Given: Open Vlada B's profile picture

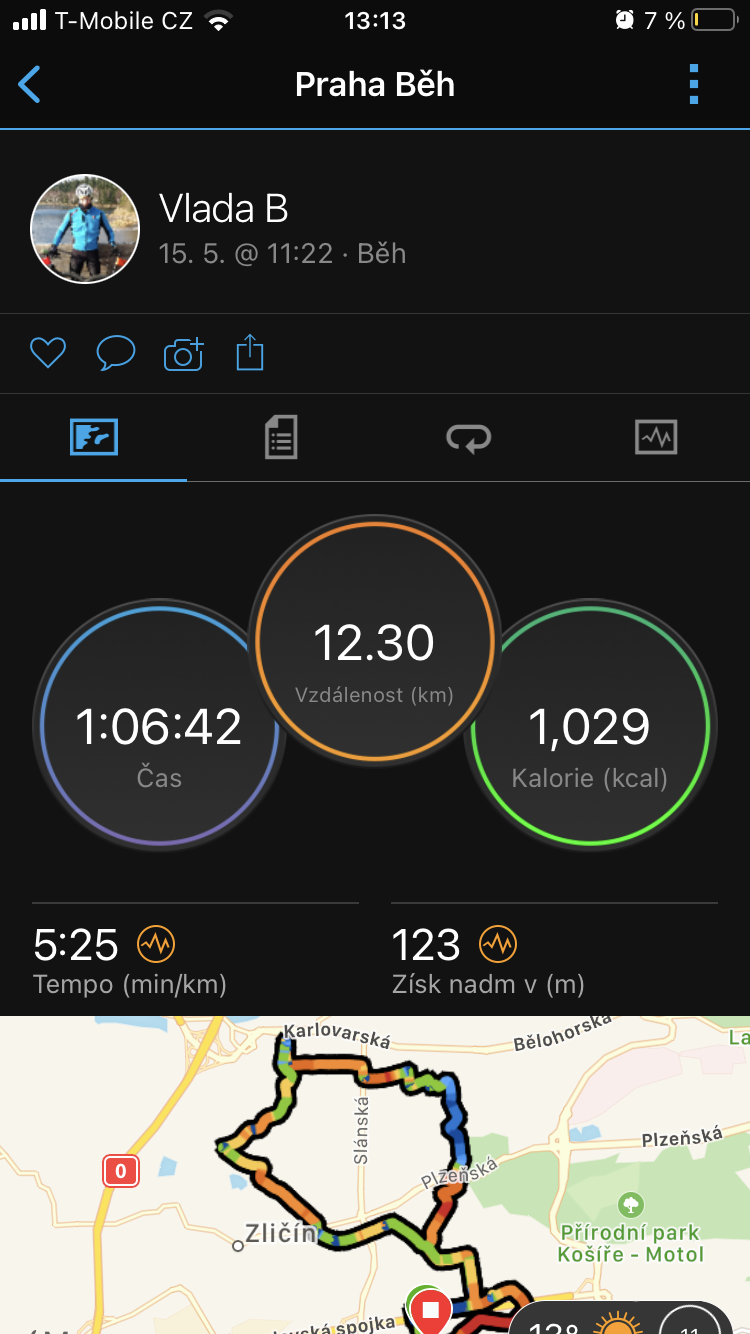Looking at the screenshot, I should coord(85,229).
